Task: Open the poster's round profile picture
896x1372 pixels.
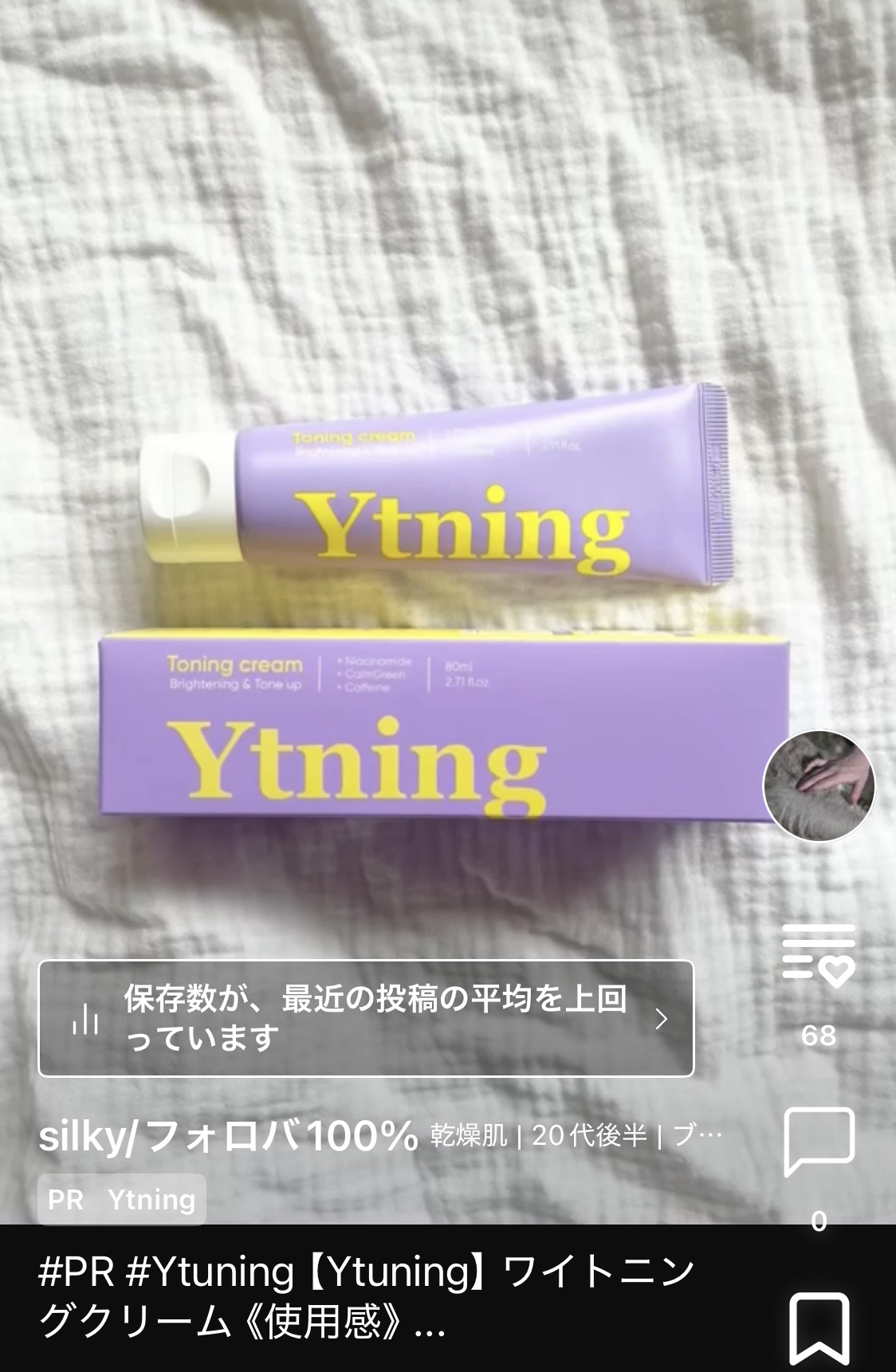Action: (819, 785)
